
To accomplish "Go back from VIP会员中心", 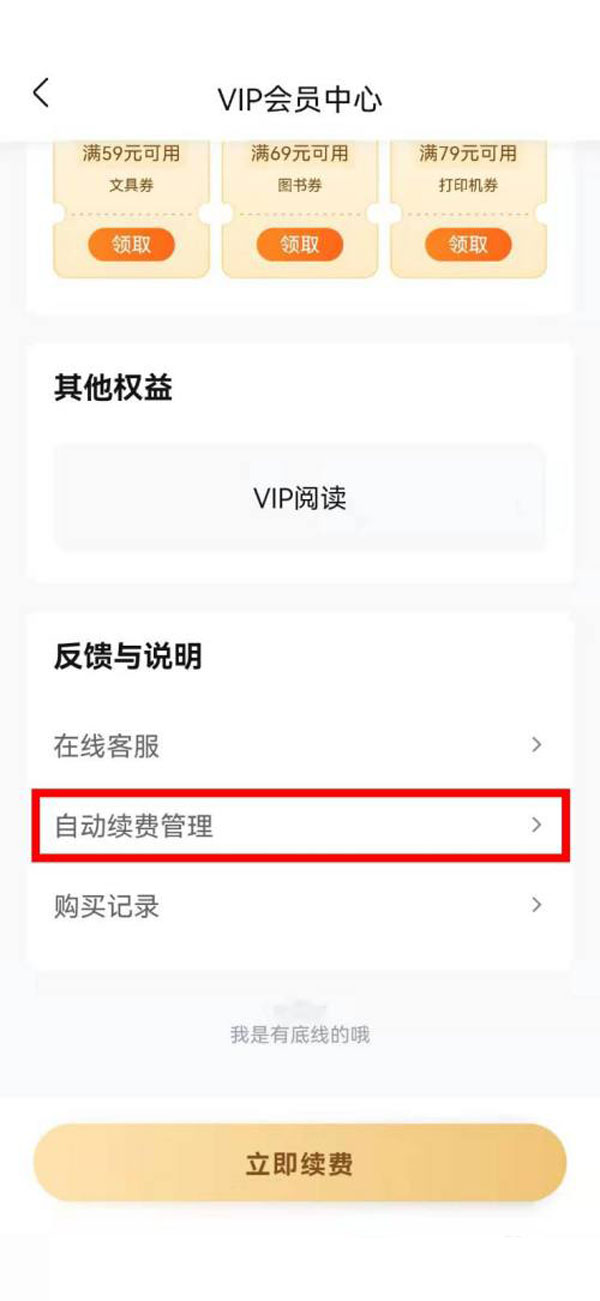I will [41, 95].
